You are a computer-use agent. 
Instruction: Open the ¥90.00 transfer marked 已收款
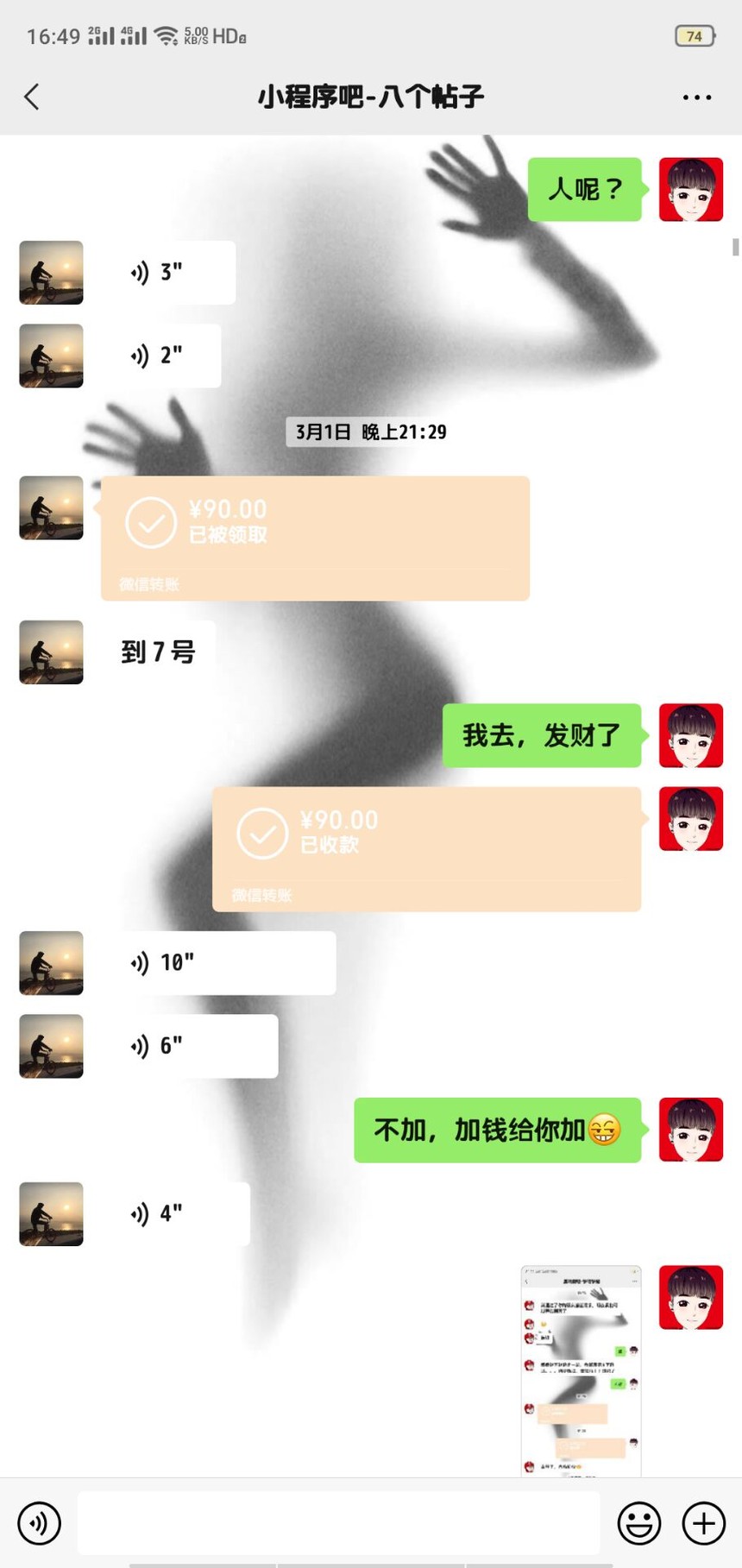tap(427, 849)
